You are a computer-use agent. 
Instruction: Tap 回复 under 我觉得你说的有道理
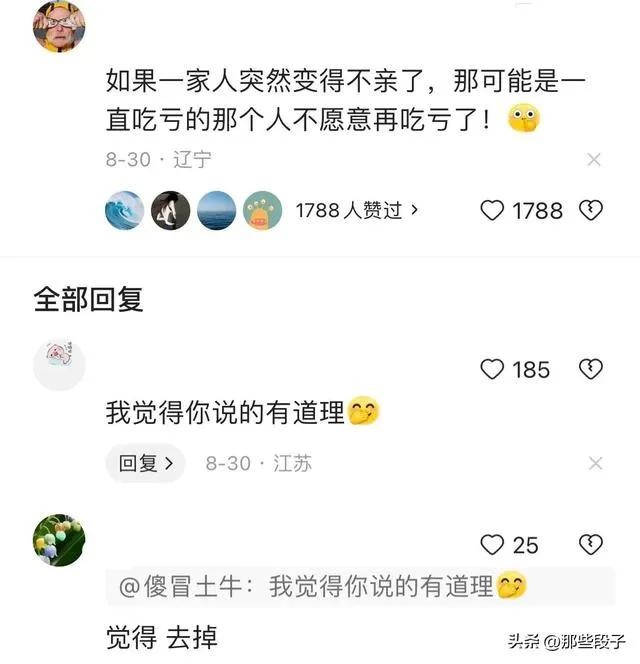(x=146, y=464)
